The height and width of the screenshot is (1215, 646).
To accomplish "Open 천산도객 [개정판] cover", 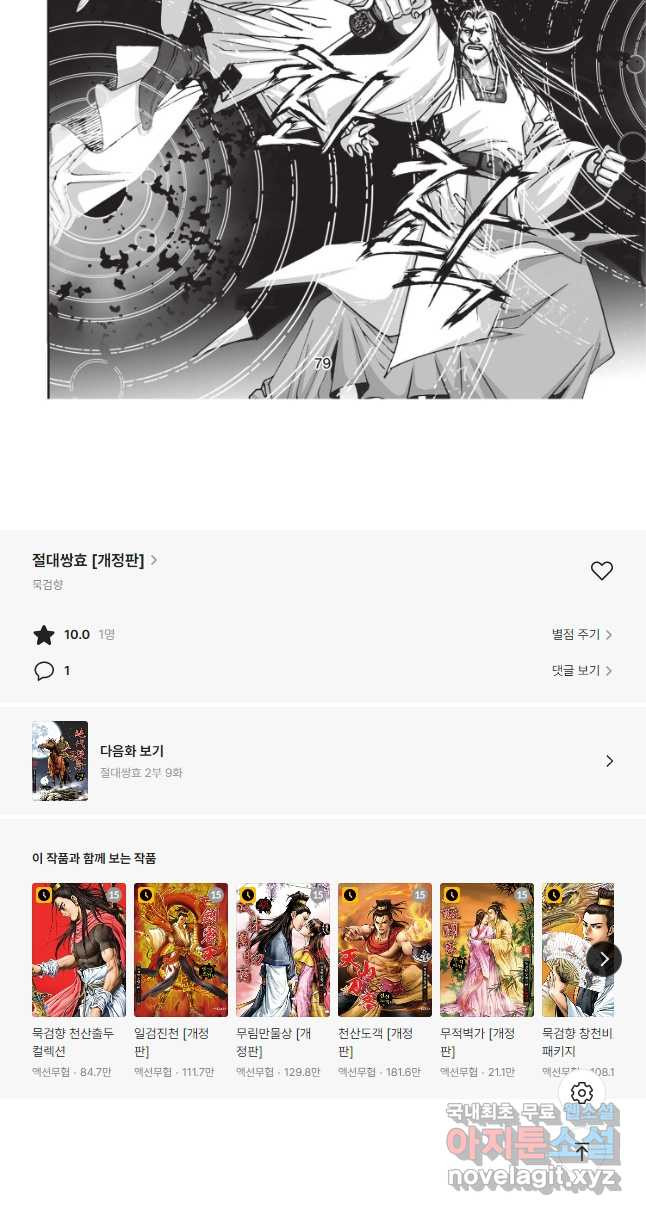I will (x=385, y=949).
